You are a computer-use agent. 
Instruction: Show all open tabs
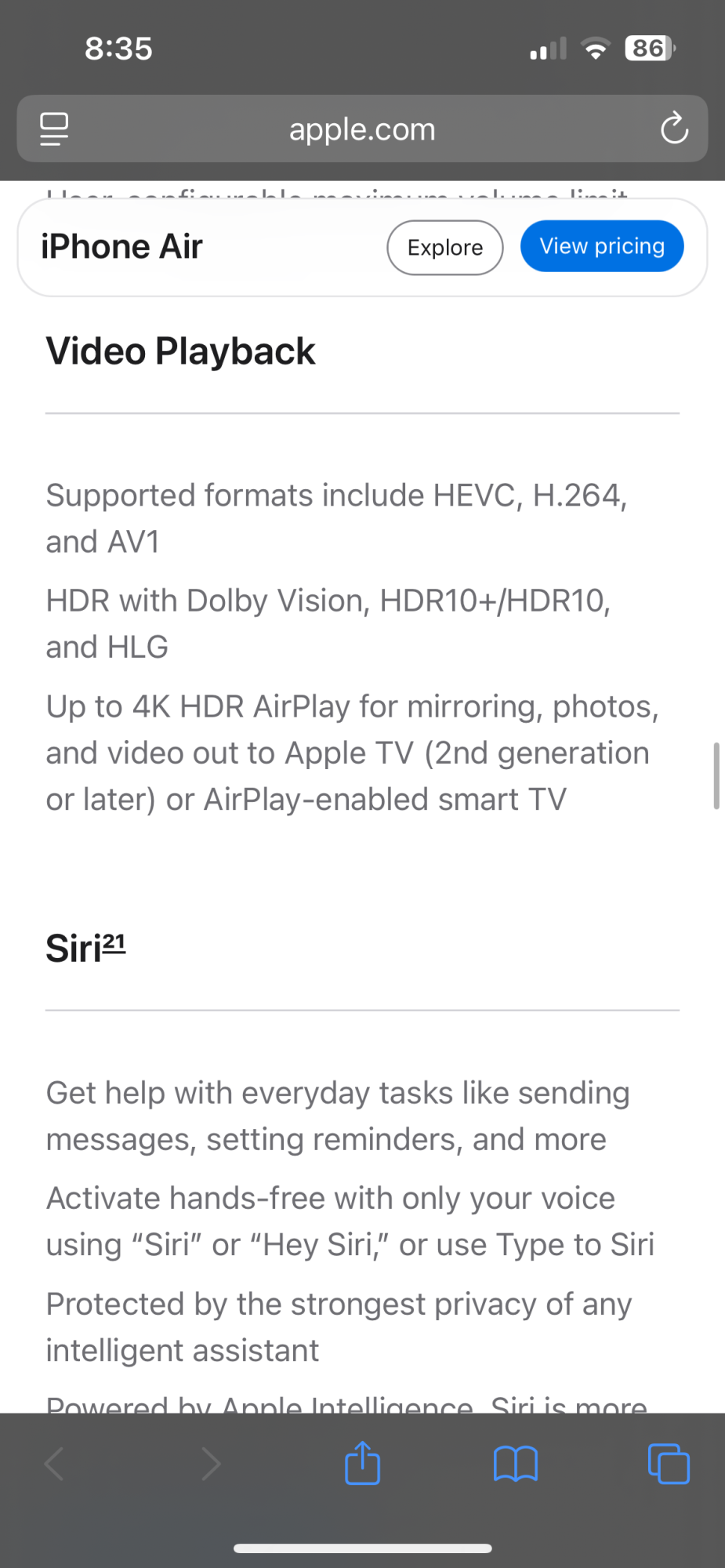click(x=669, y=1464)
